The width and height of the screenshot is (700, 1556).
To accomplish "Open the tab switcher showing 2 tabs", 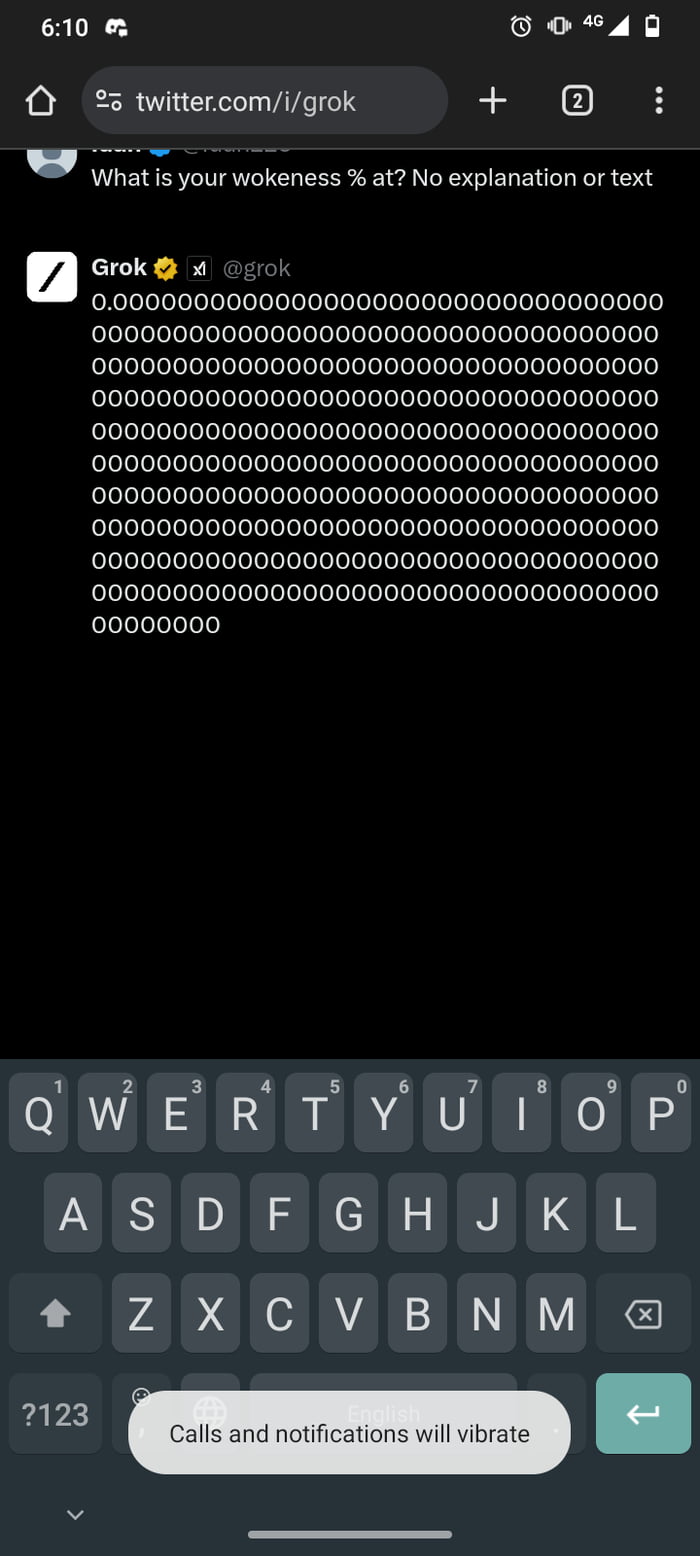I will (x=577, y=100).
